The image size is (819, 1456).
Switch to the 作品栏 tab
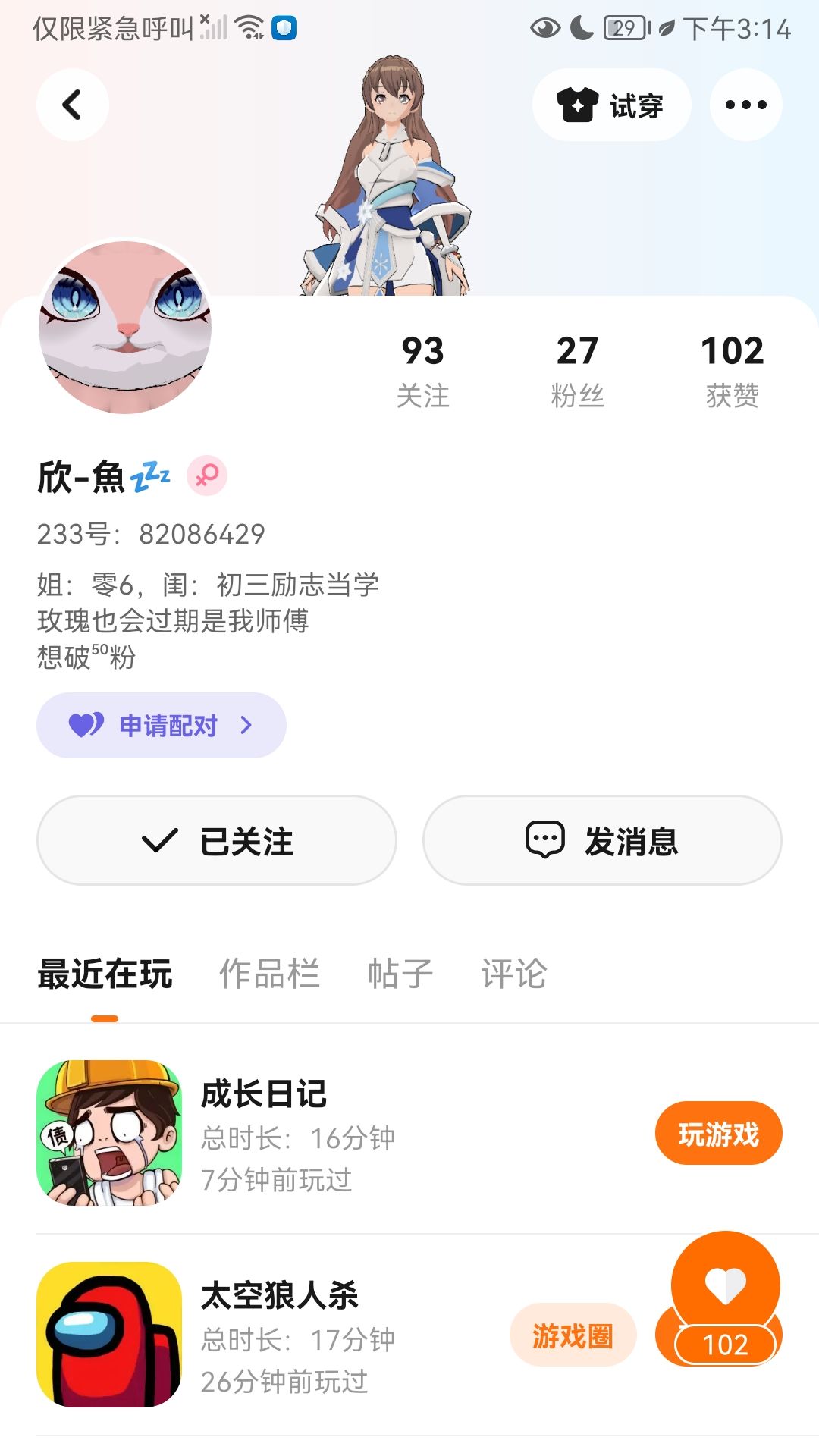coord(269,974)
